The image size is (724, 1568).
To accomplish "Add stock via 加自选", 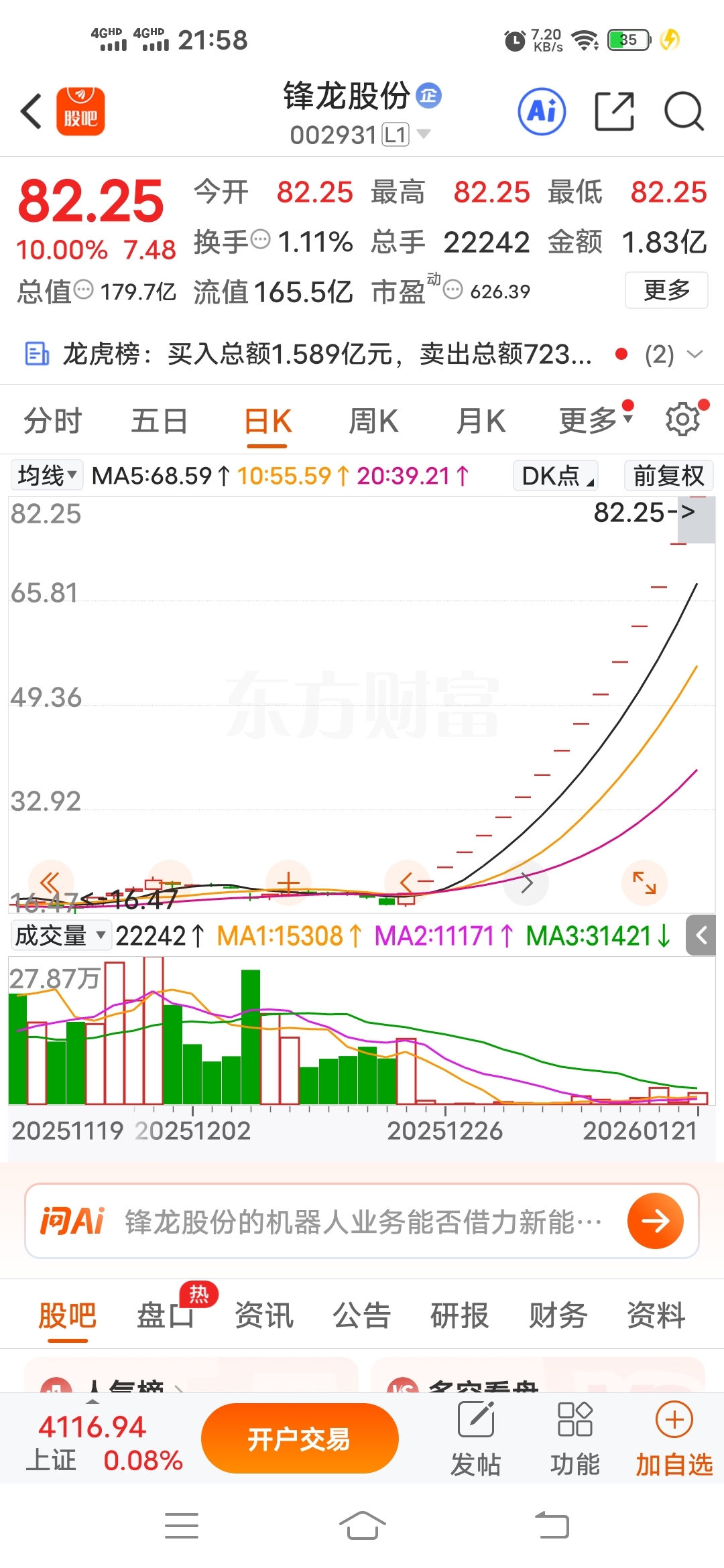I will pos(674,1438).
